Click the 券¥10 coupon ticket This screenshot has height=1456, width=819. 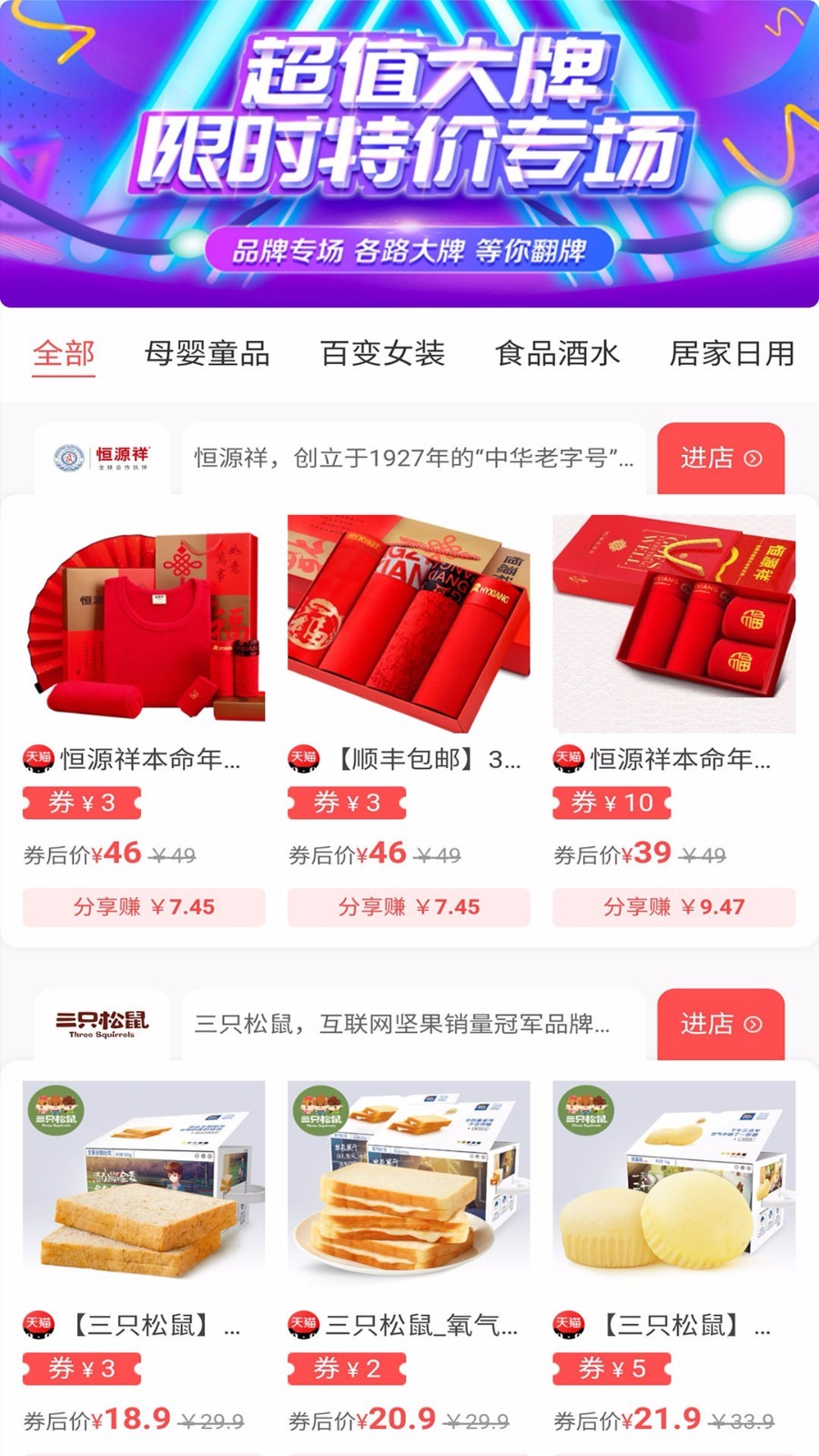pos(612,804)
